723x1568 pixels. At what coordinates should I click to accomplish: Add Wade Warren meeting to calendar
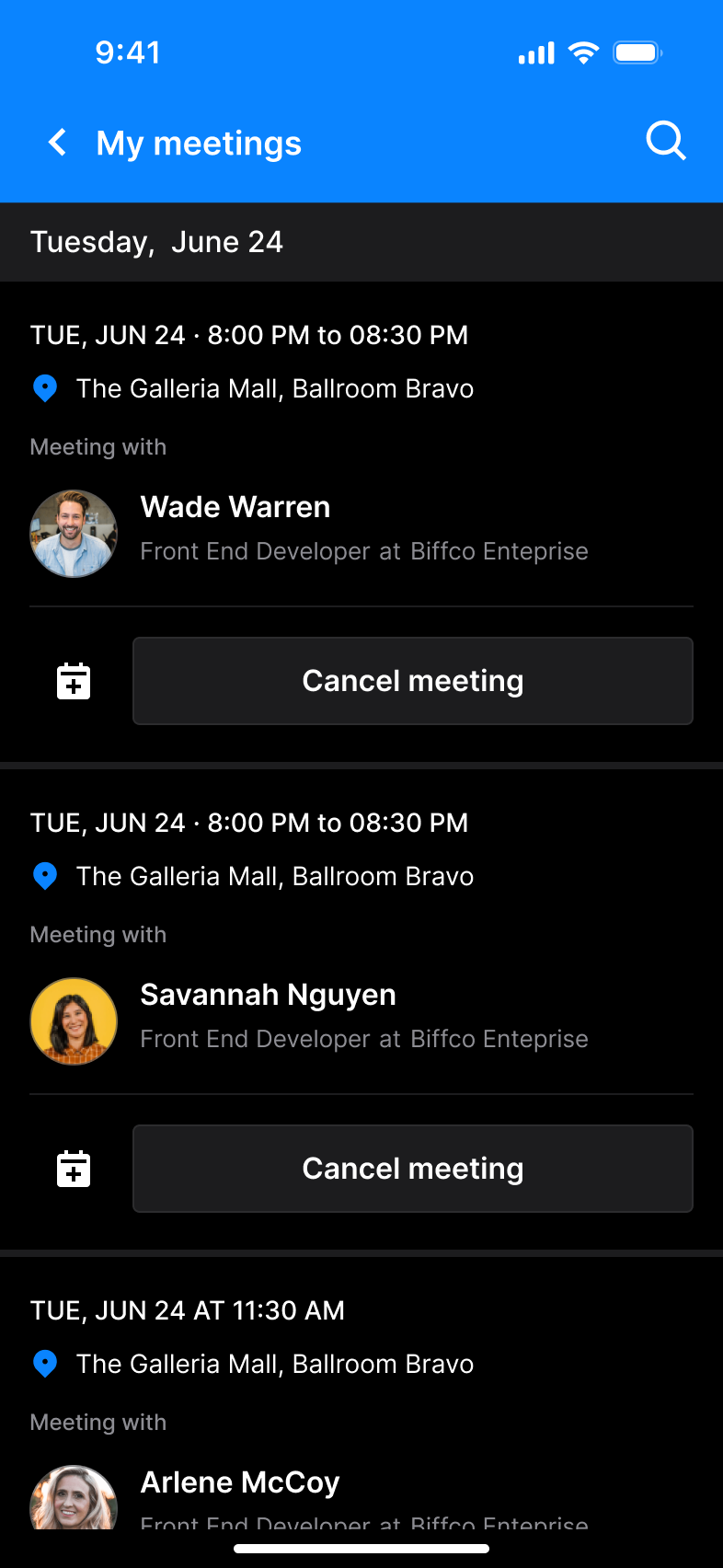point(73,681)
